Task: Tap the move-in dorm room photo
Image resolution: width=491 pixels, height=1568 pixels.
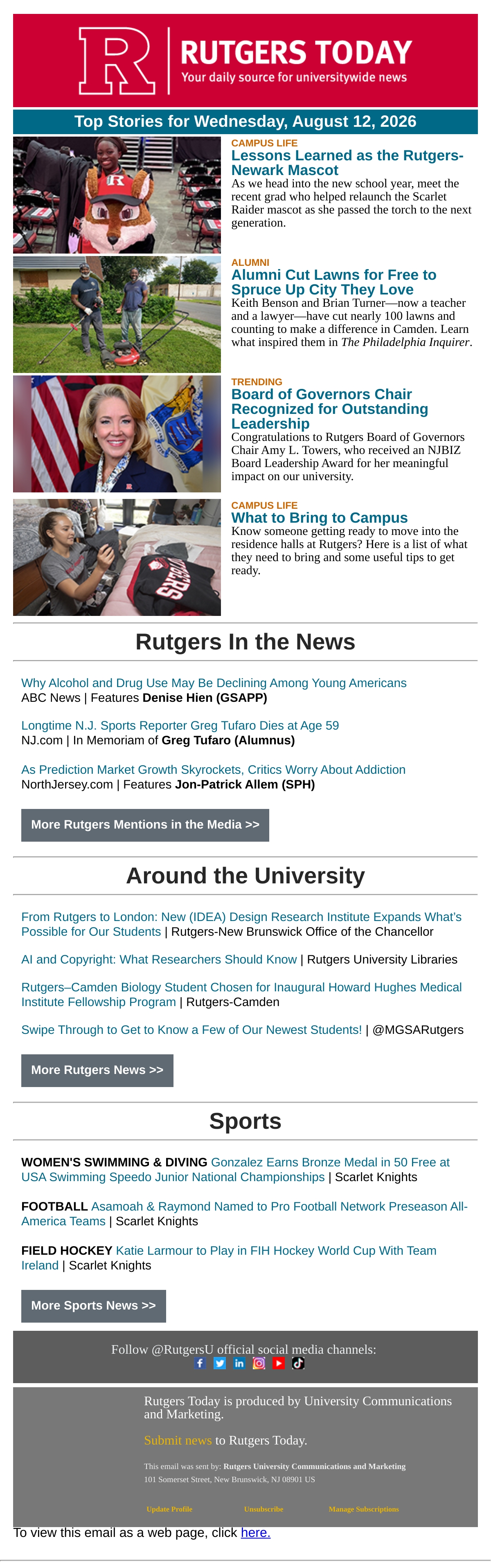Action: click(117, 557)
